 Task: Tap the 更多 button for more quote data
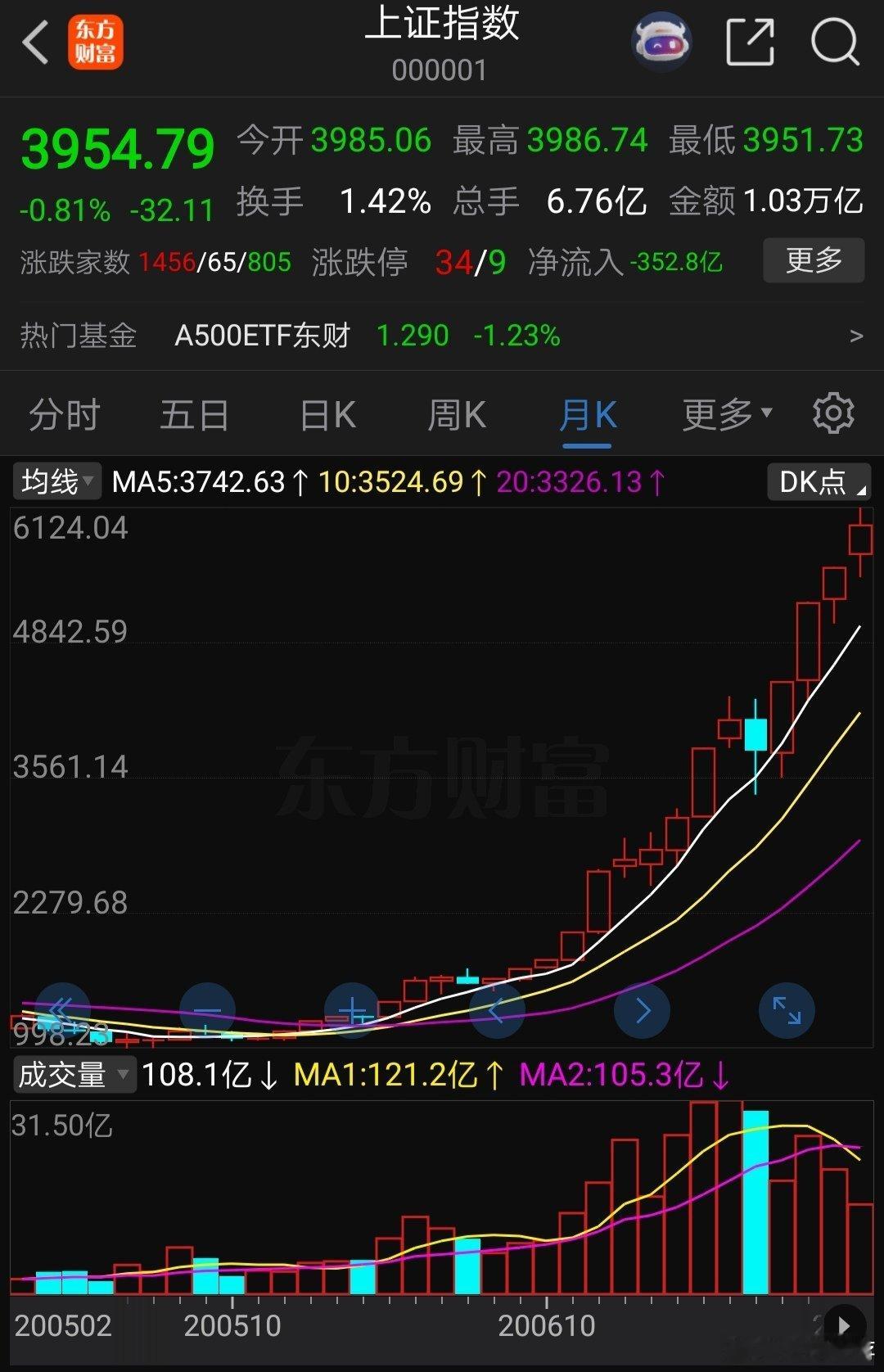(x=814, y=260)
